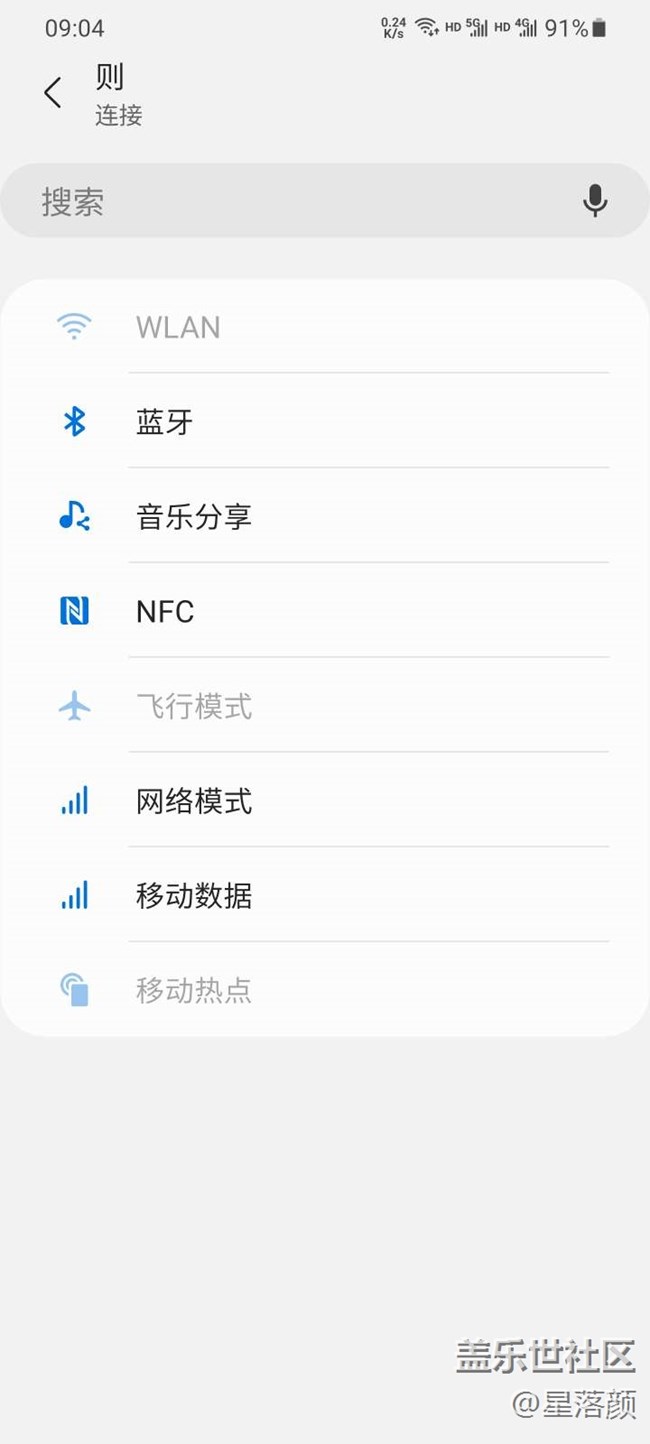The image size is (650, 1444).
Task: Open 音乐分享 settings
Action: [324, 517]
